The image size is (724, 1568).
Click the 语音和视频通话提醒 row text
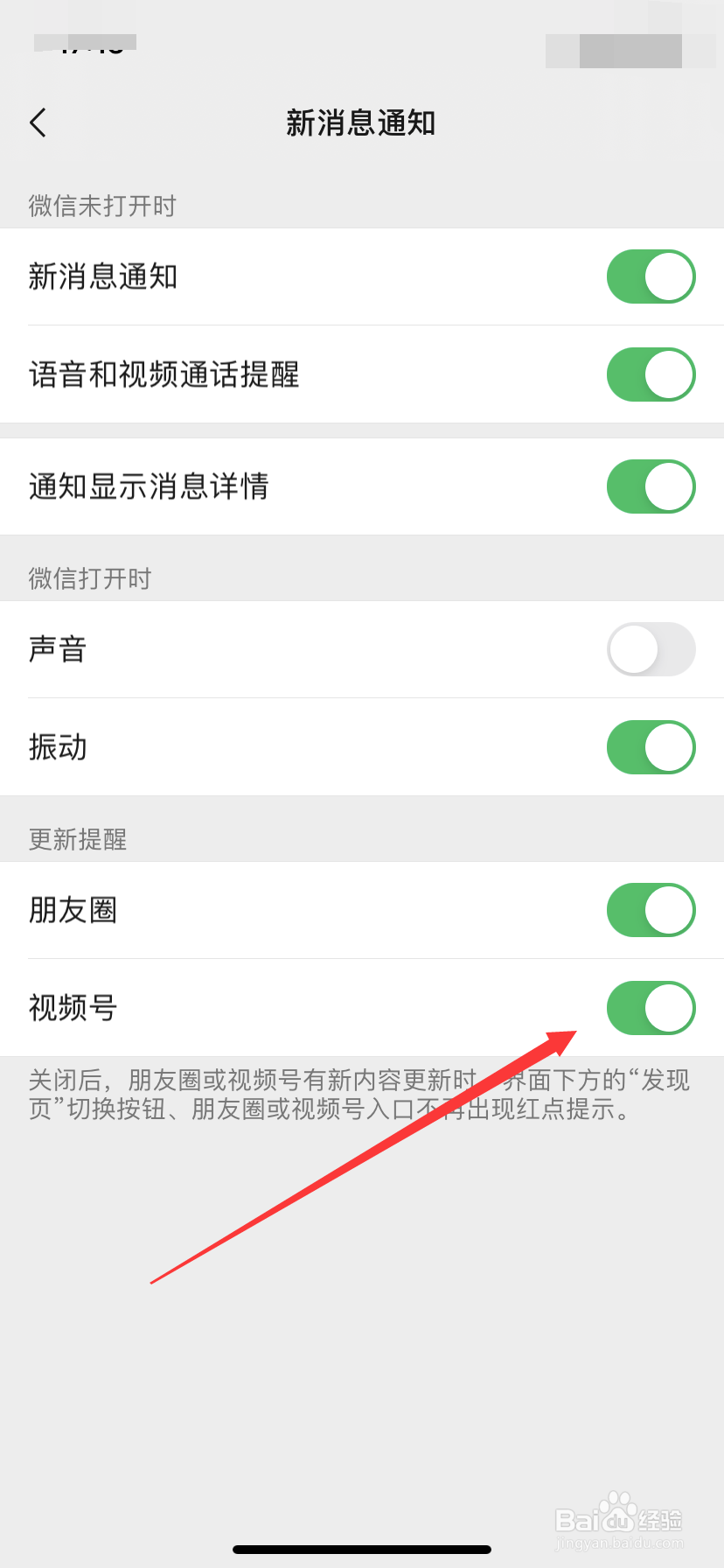[163, 374]
